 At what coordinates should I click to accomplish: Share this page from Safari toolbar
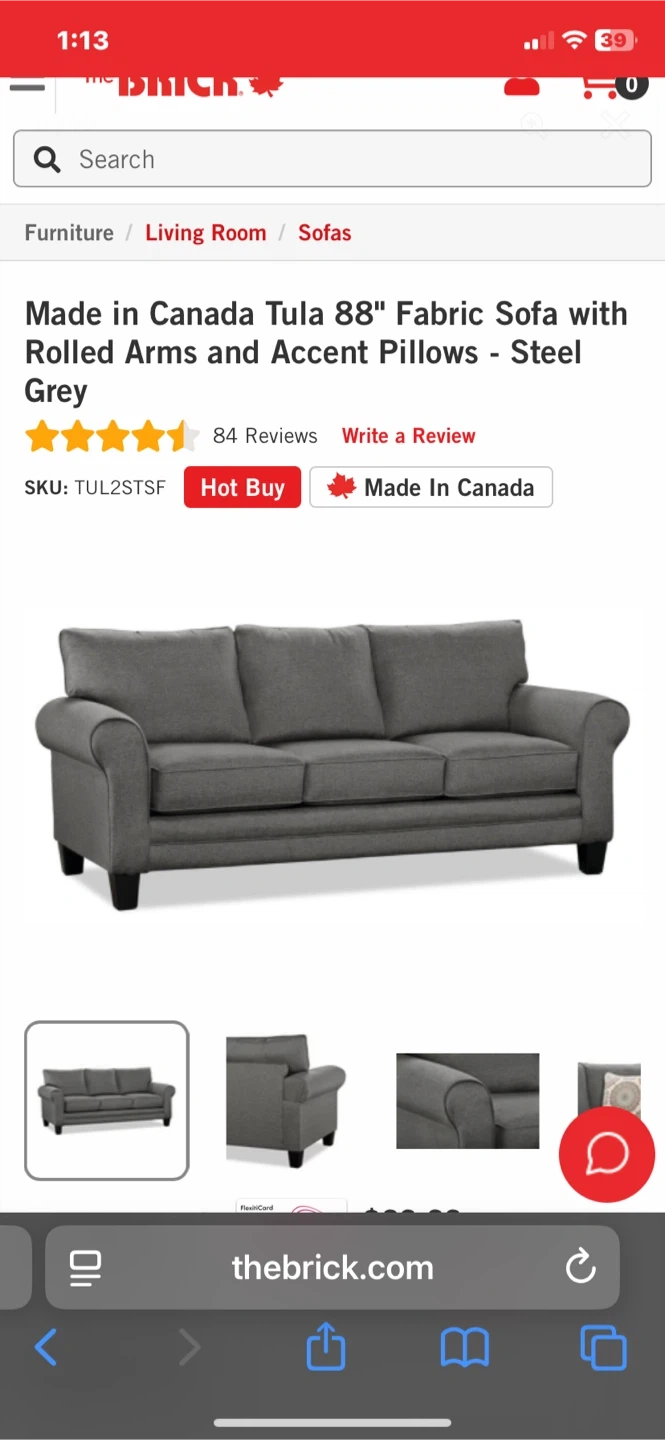click(x=325, y=1348)
